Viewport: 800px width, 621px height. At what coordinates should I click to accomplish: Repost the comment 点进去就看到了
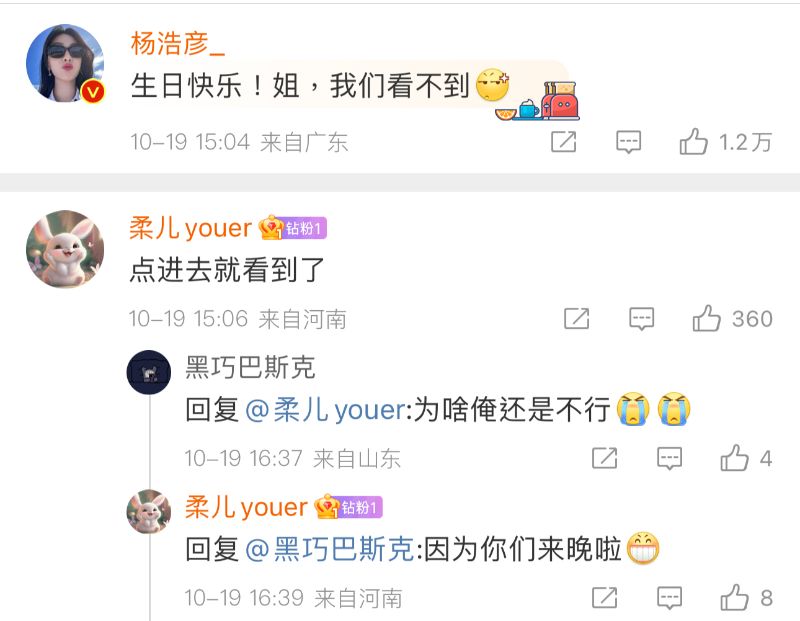pos(577,319)
